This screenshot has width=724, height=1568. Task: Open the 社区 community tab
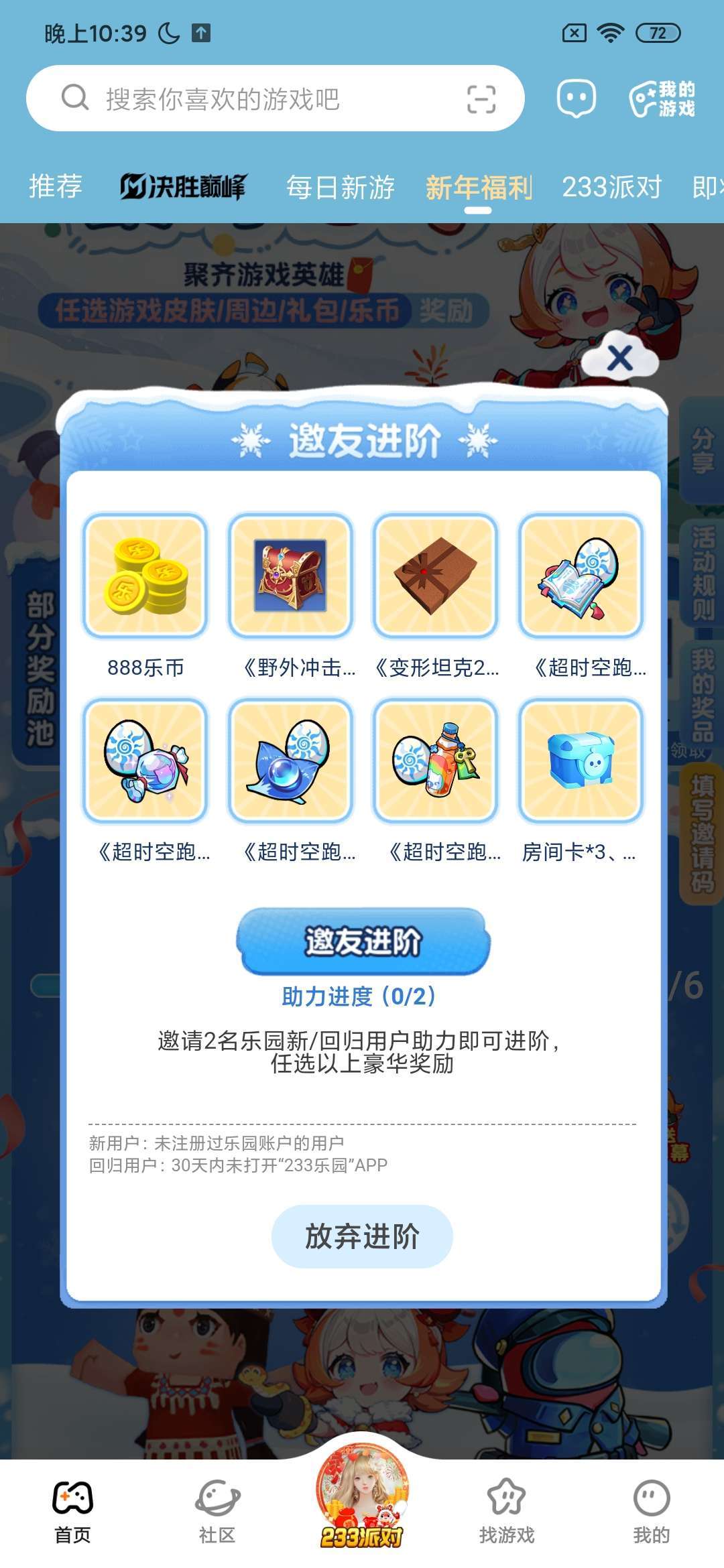217,1508
